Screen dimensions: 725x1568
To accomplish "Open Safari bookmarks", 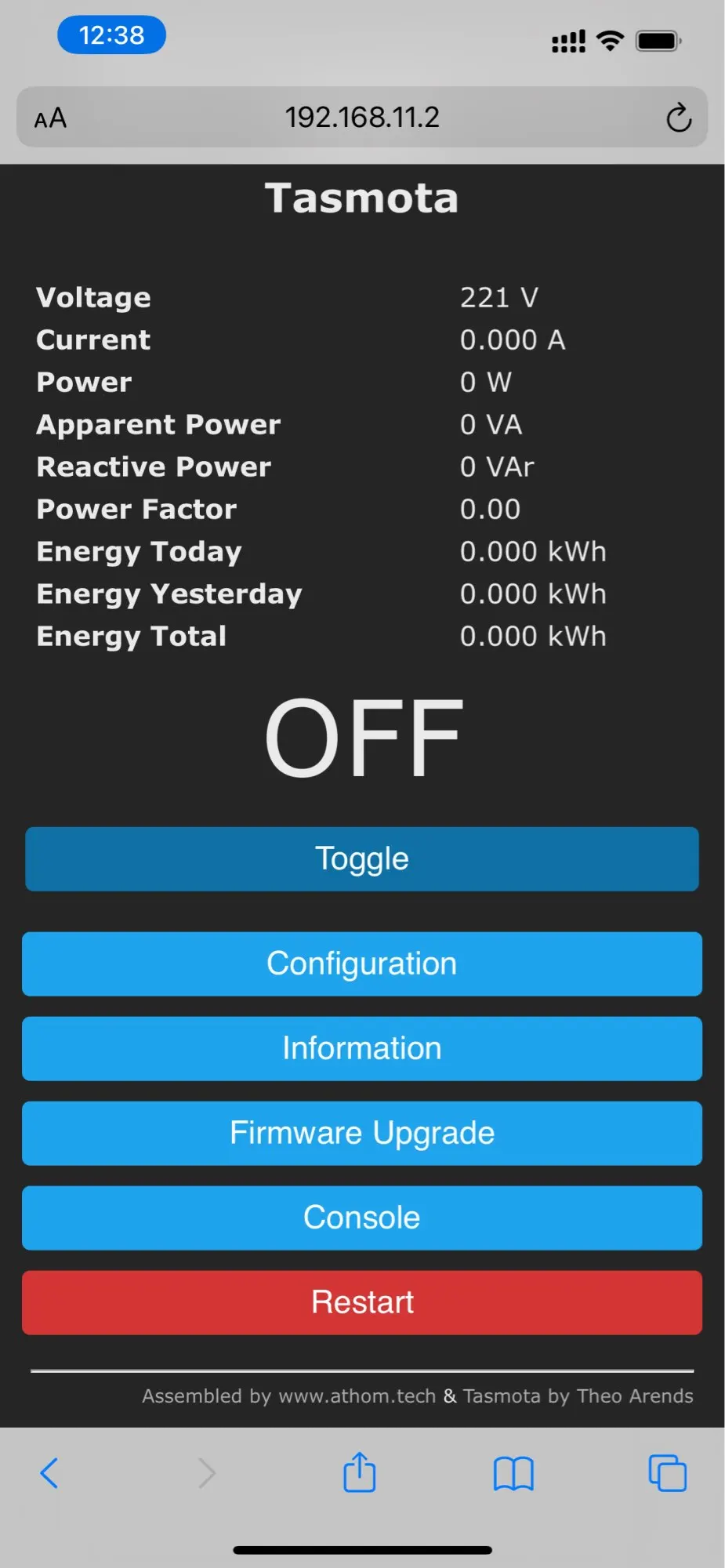I will (x=513, y=1473).
